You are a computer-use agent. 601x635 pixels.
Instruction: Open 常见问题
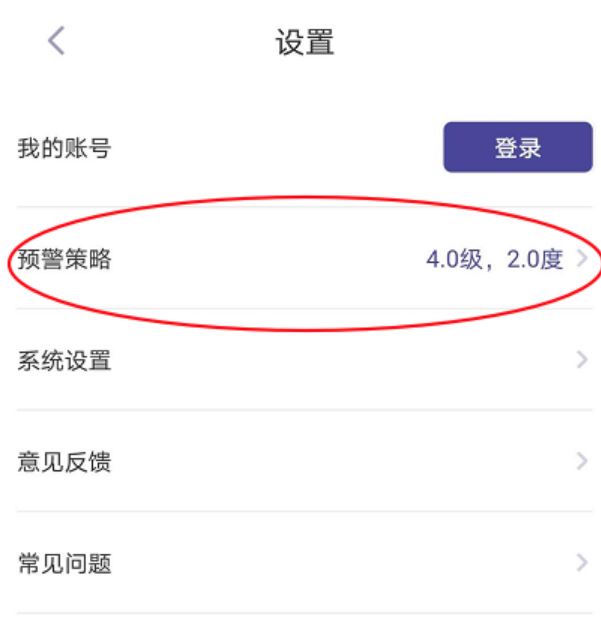pos(300,563)
